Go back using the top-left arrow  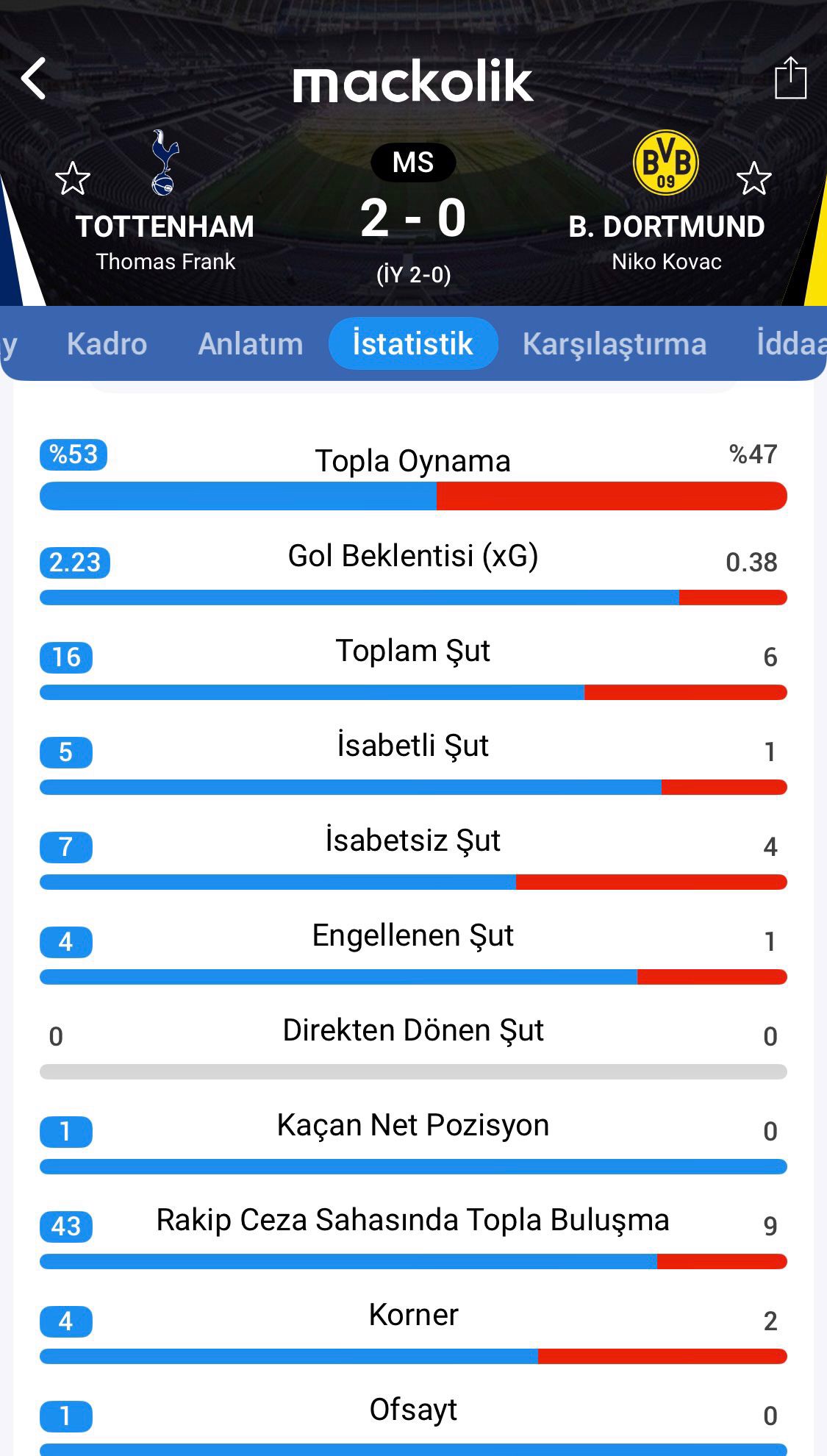click(x=34, y=79)
